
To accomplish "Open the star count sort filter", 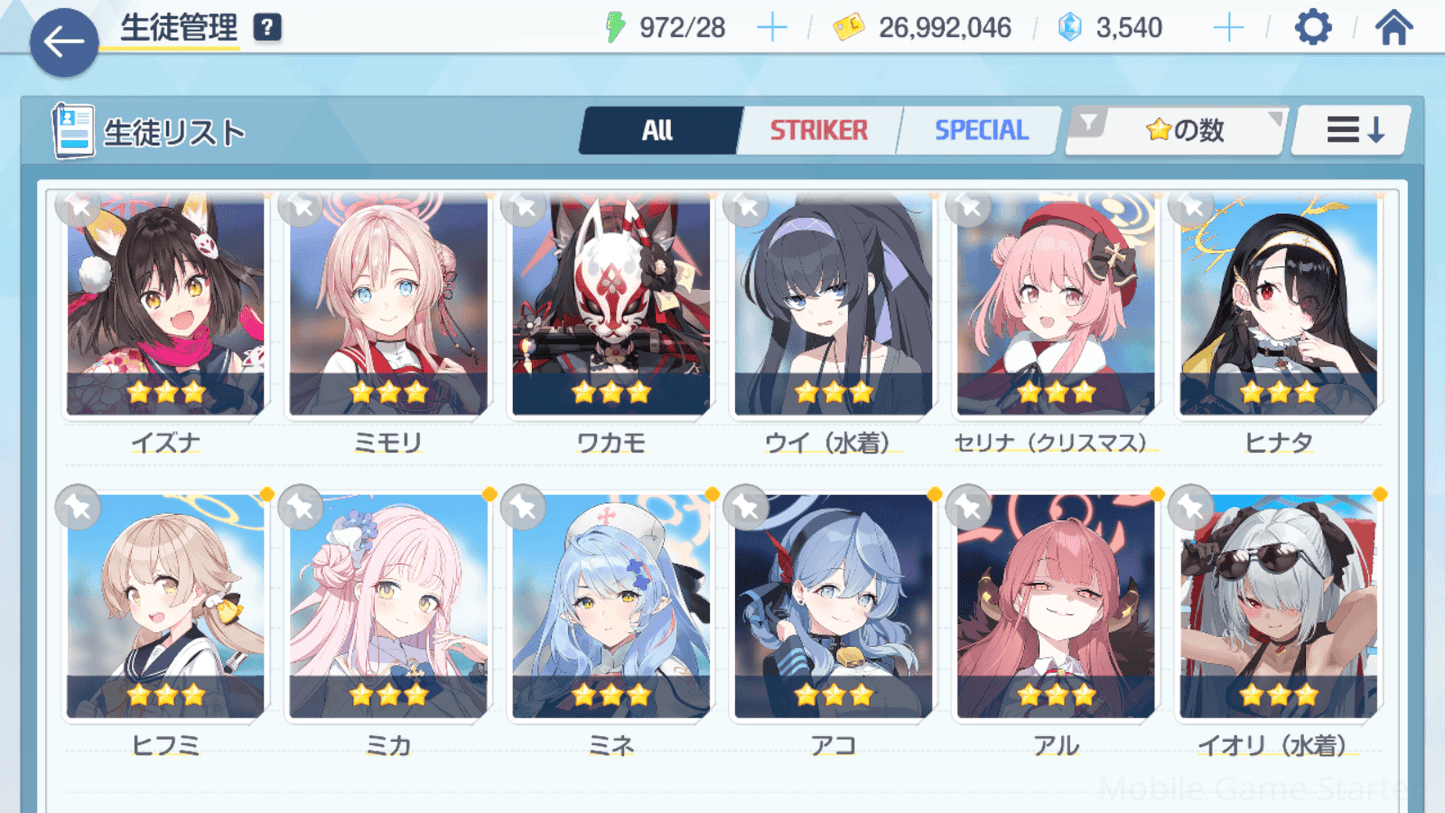I will coord(1177,130).
